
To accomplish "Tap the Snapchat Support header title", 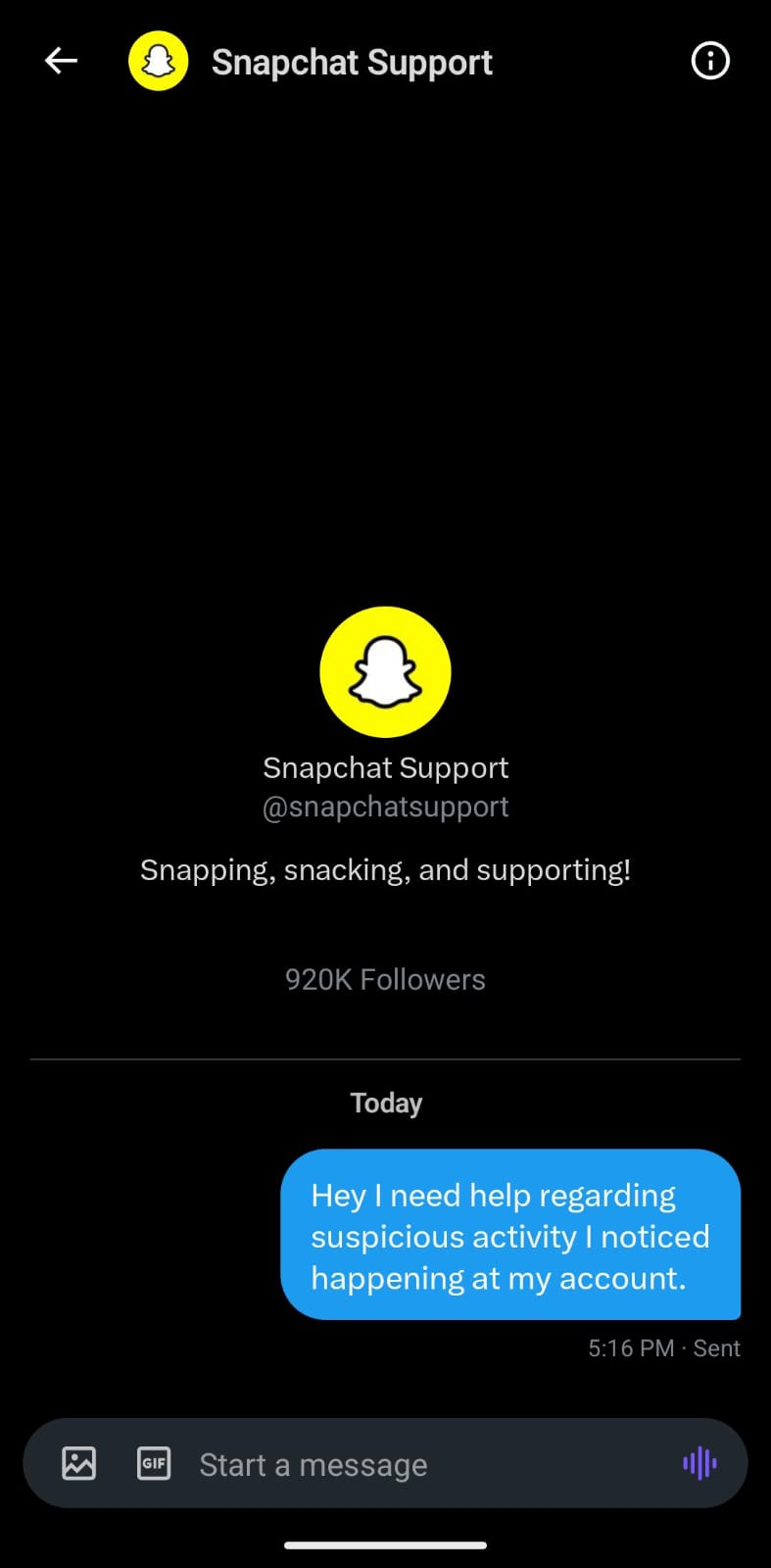I will (x=352, y=63).
